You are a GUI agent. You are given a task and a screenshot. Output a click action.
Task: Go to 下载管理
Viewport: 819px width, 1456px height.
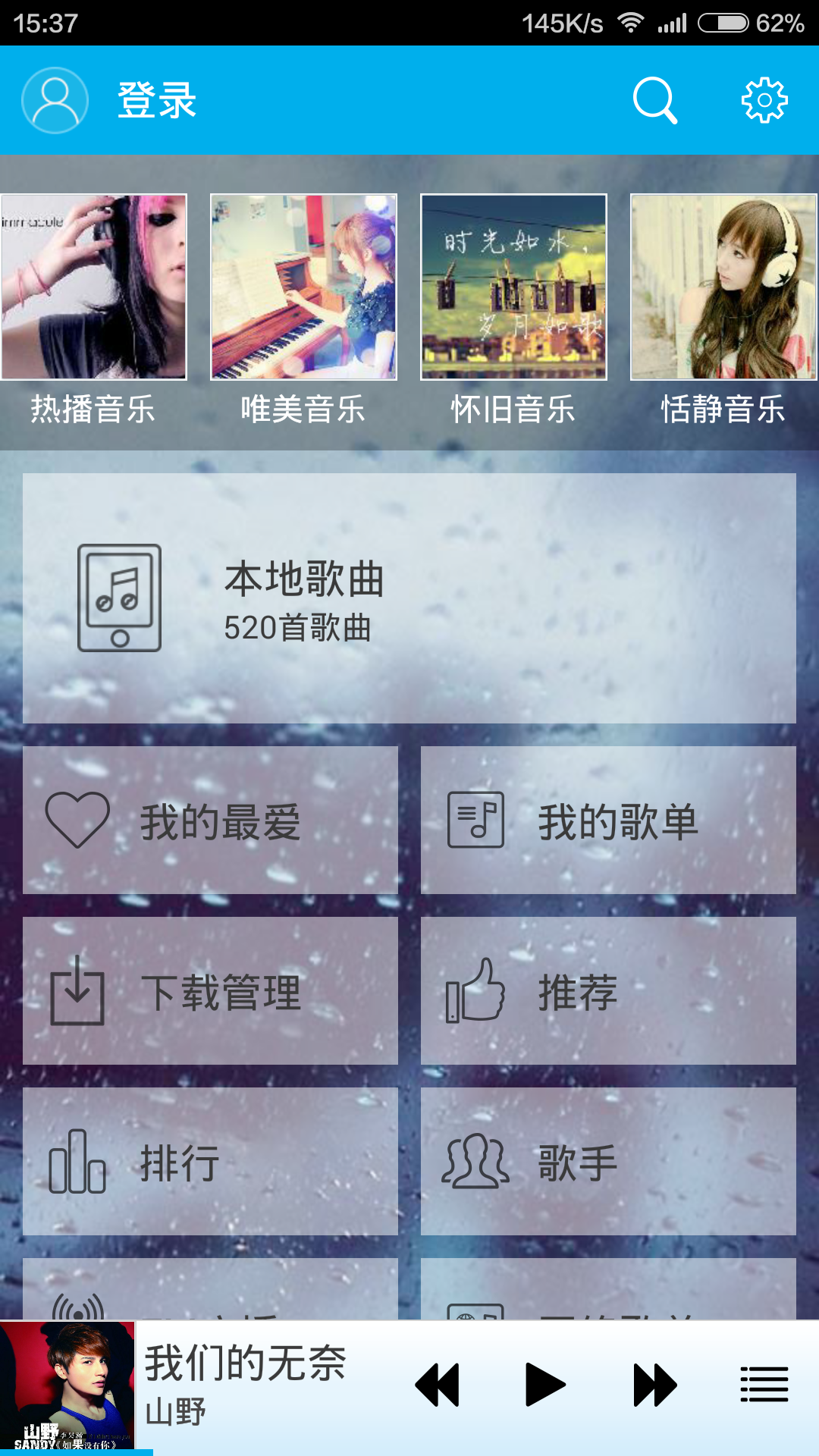point(210,991)
